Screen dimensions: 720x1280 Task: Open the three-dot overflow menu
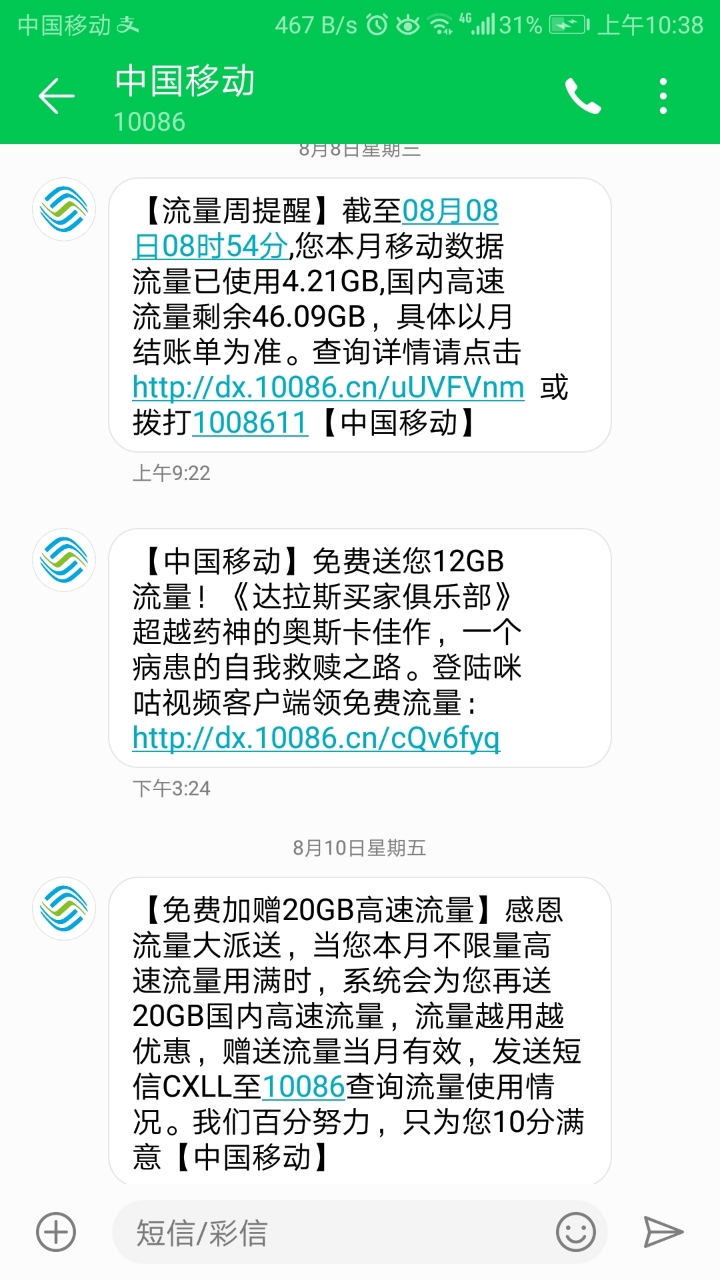click(x=662, y=96)
